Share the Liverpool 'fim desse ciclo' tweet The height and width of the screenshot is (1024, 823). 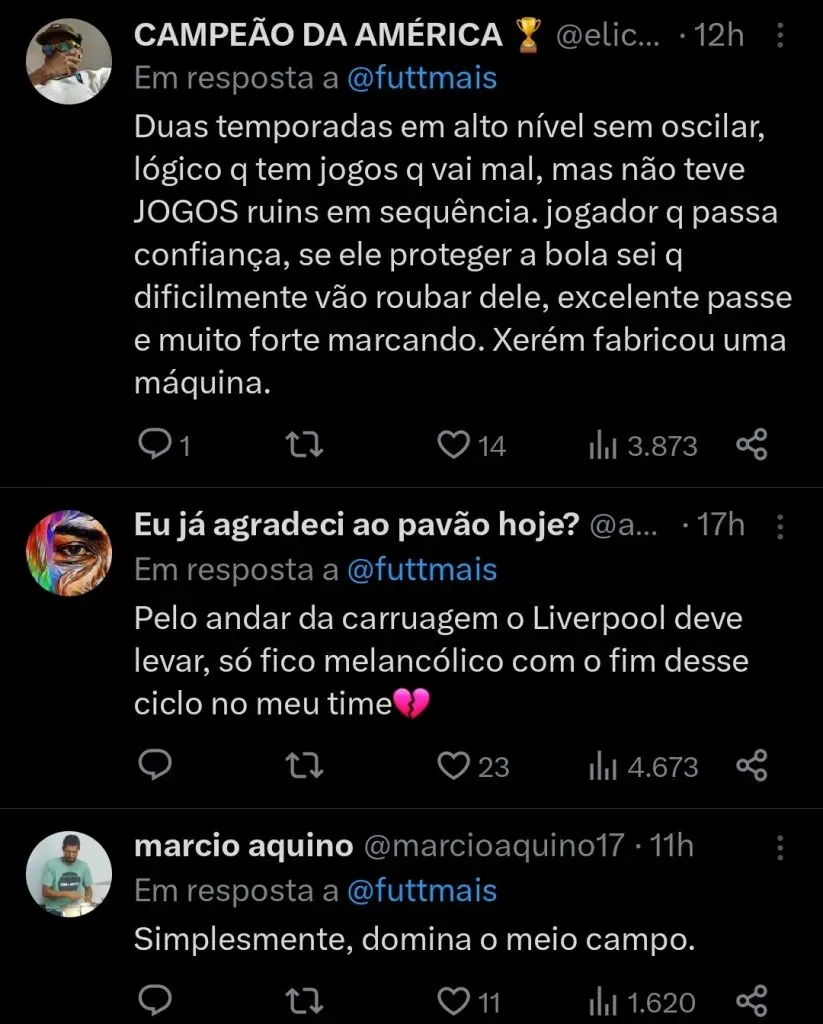pos(751,766)
